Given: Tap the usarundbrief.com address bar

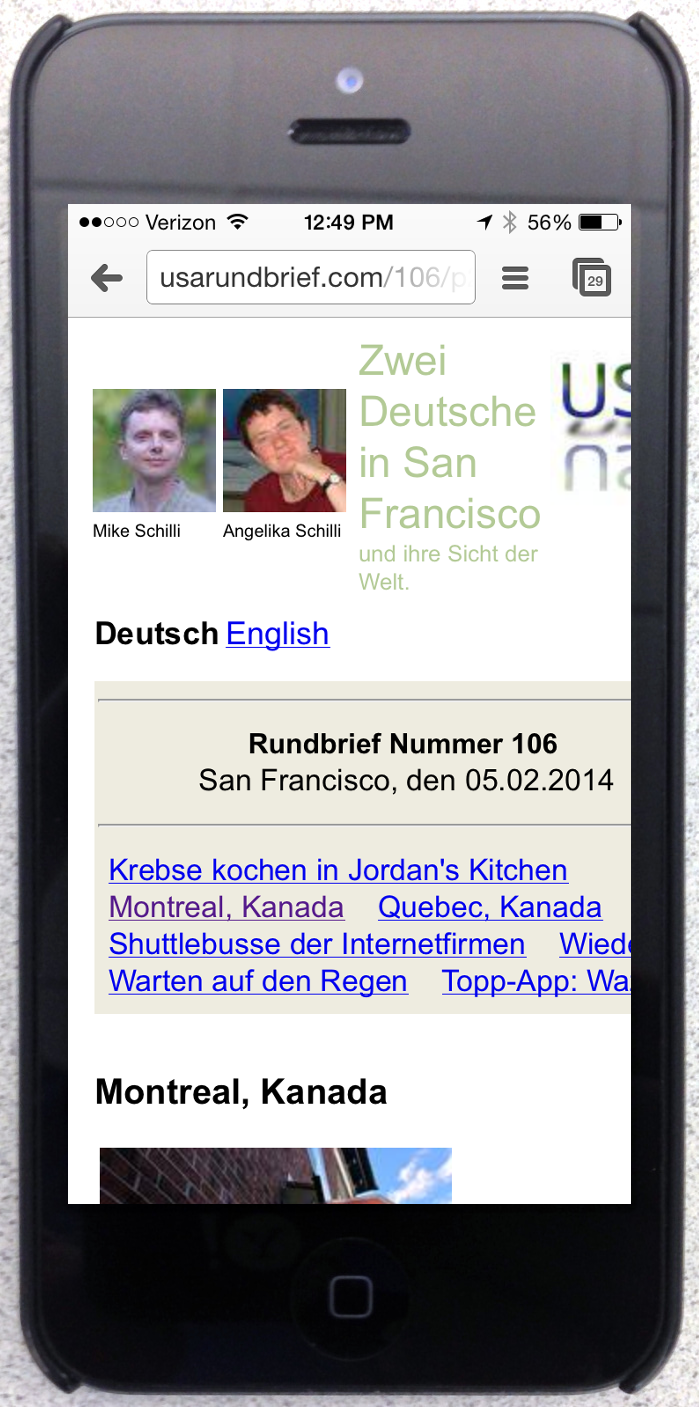Looking at the screenshot, I should [x=311, y=277].
